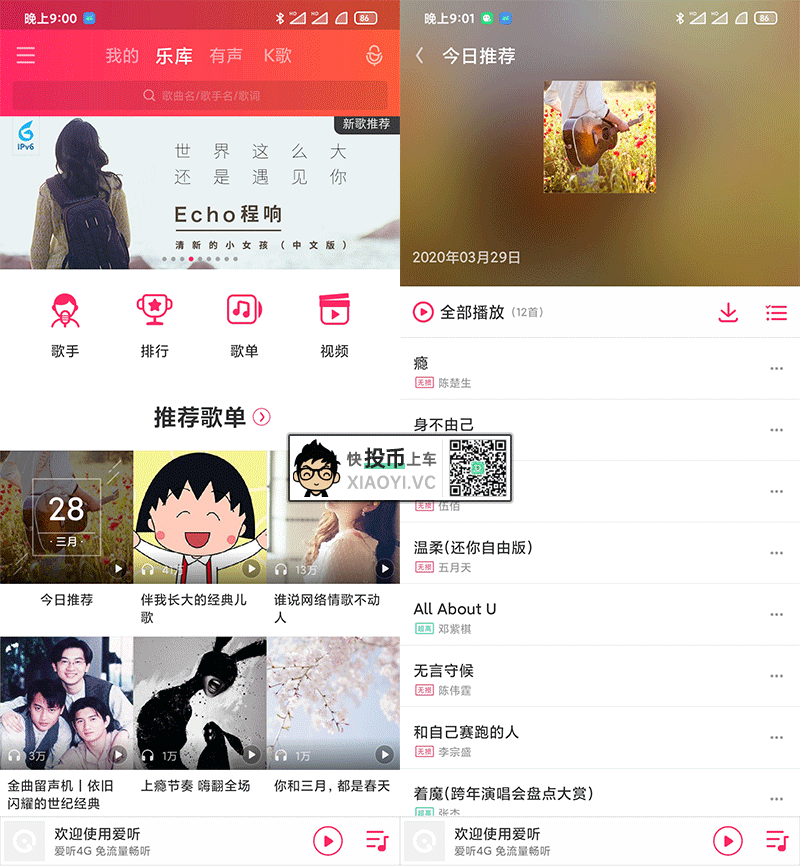800x867 pixels.
Task: Play all songs with 全部播放
Action: [x=460, y=312]
